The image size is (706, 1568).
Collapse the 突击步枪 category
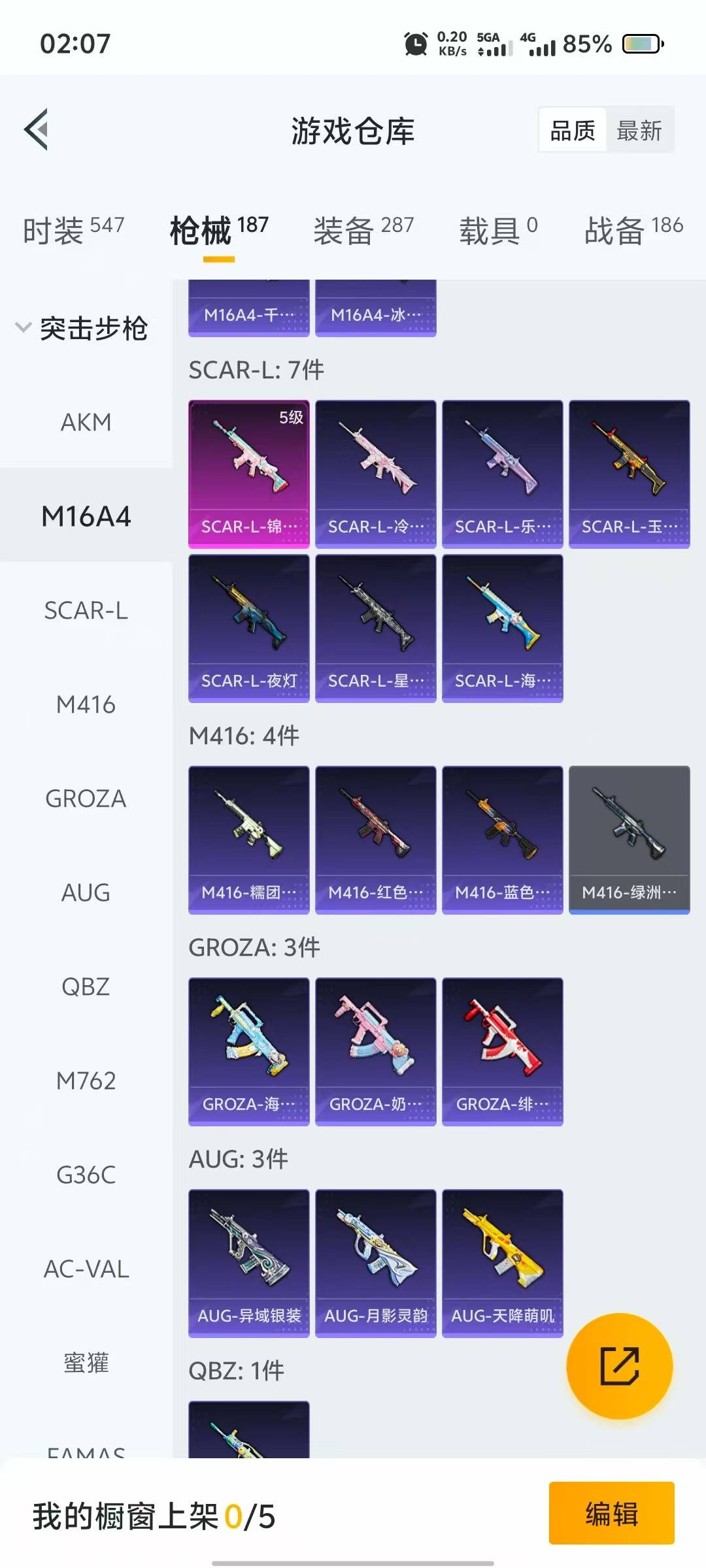82,328
